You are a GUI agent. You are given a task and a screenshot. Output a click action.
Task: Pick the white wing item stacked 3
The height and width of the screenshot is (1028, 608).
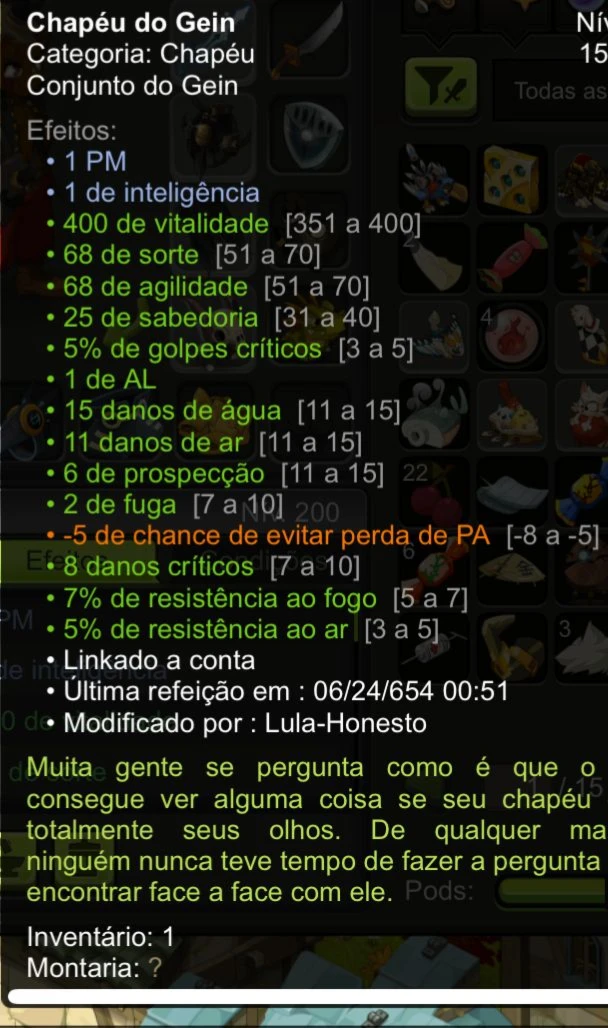click(582, 646)
